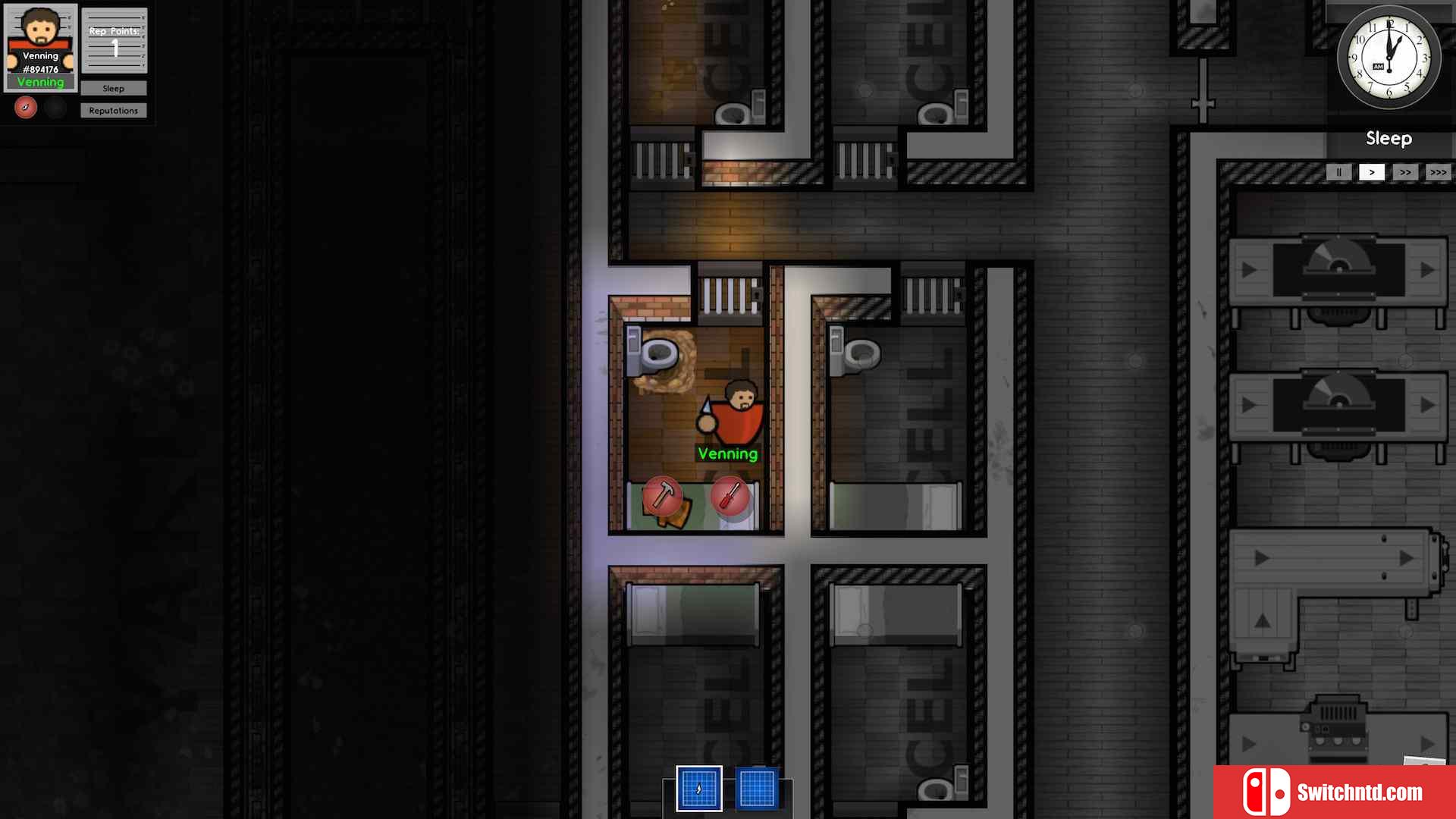
Task: Set game speed to double fast-forward
Action: tap(1405, 172)
